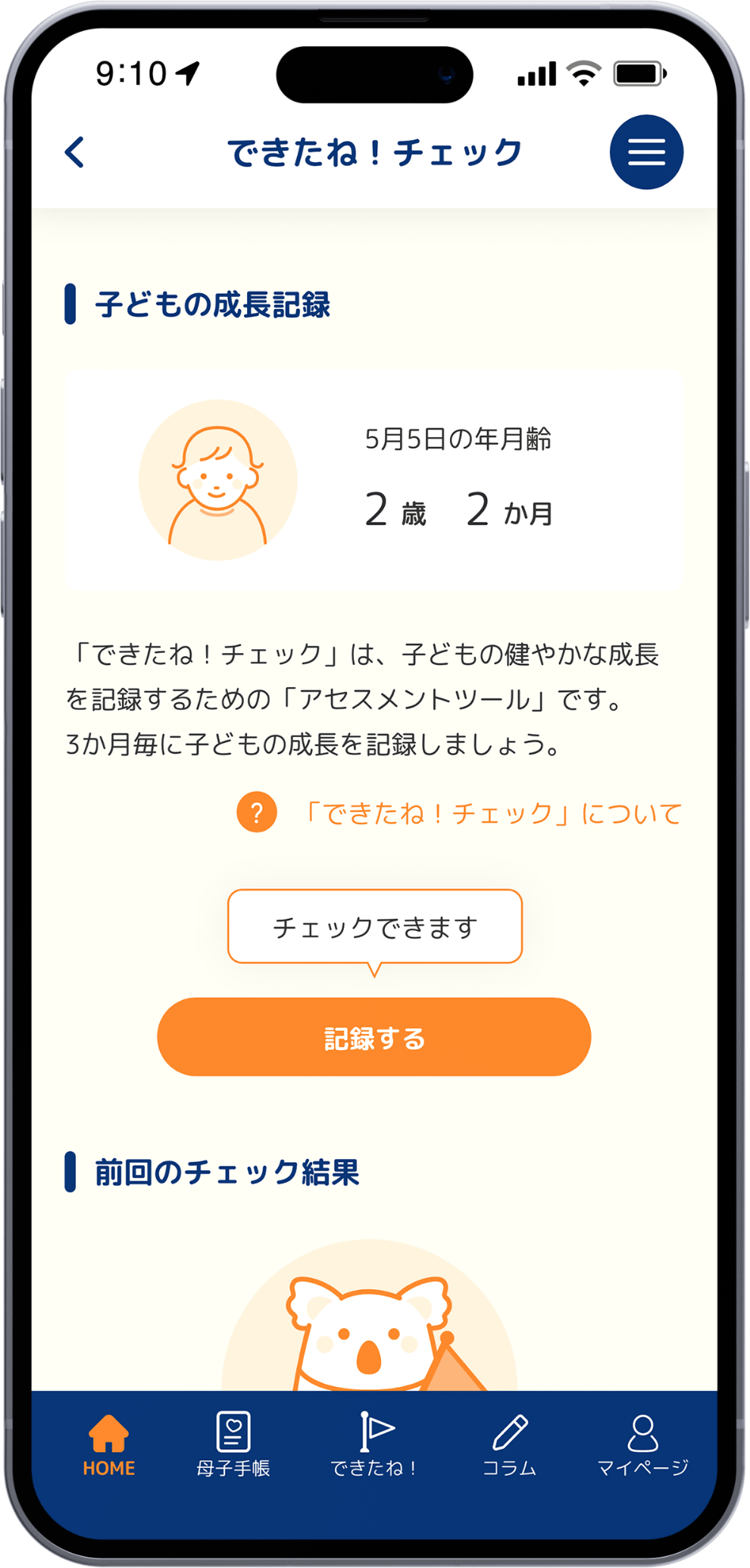This screenshot has height=1568, width=750.
Task: Open the 母子手帳 tab
Action: click(x=233, y=1445)
